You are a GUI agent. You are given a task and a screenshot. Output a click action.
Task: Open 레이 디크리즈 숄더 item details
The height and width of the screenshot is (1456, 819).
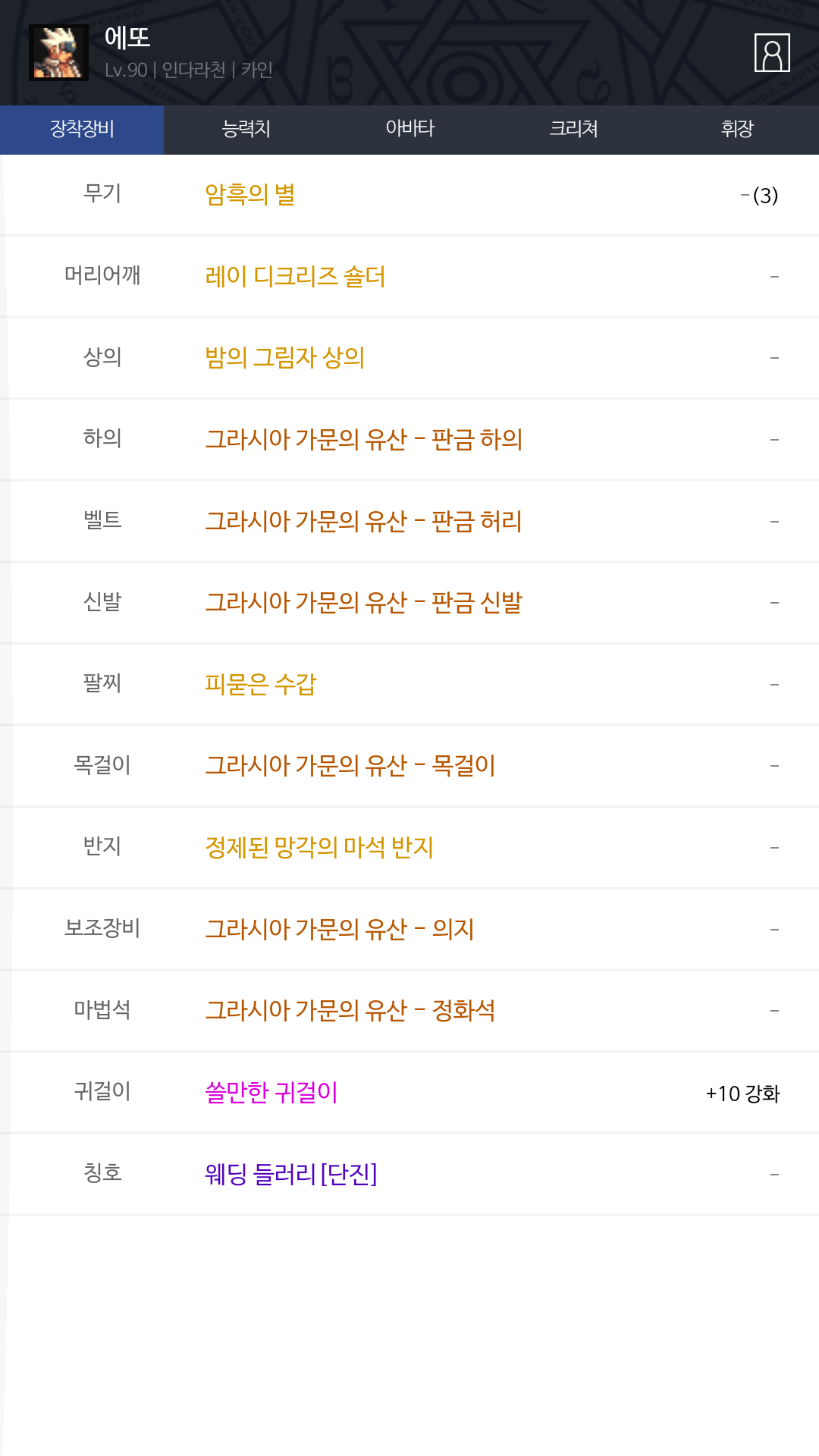pyautogui.click(x=295, y=276)
